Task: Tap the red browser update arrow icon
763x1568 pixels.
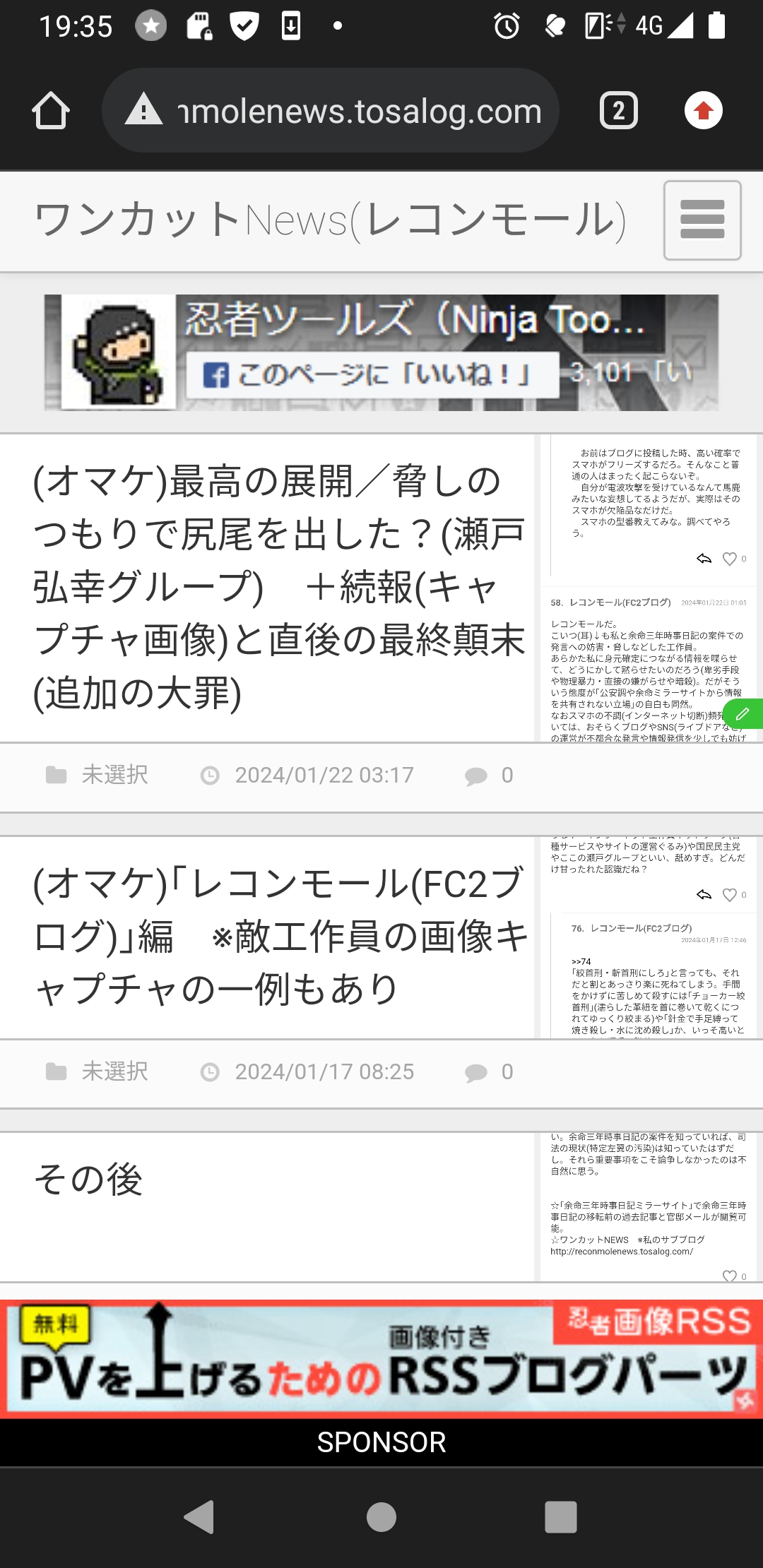Action: tap(703, 111)
